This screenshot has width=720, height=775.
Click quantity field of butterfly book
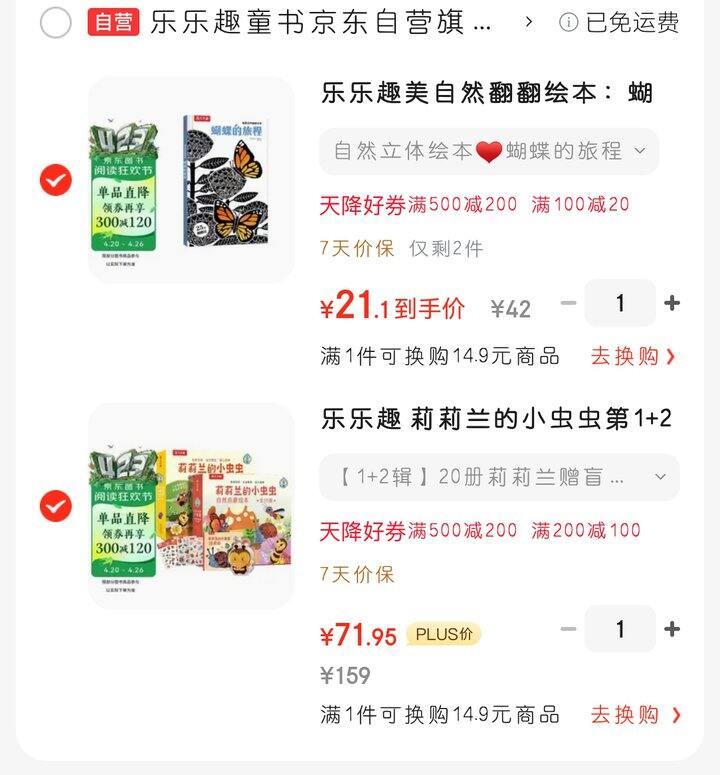coord(621,303)
